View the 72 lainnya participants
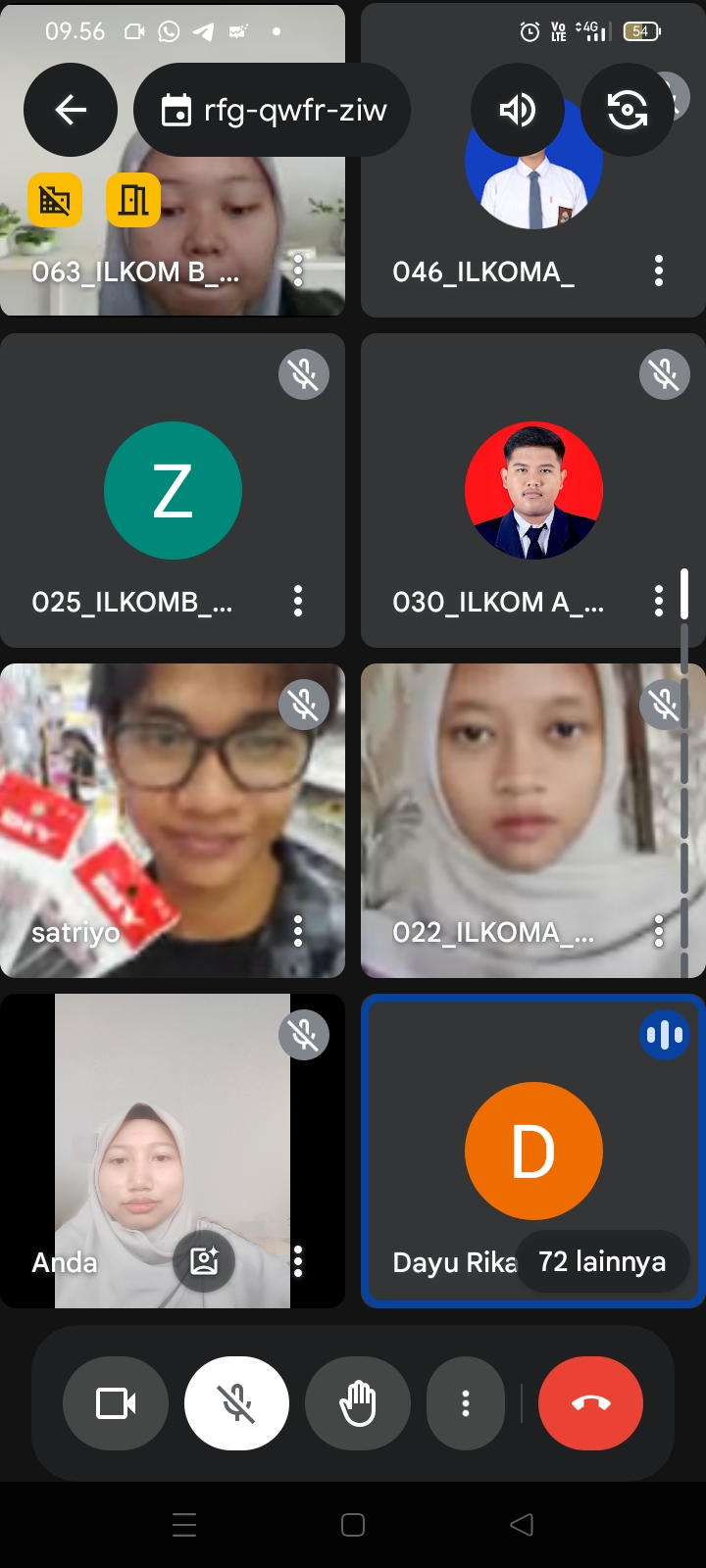The image size is (706, 1568). pos(601,1261)
